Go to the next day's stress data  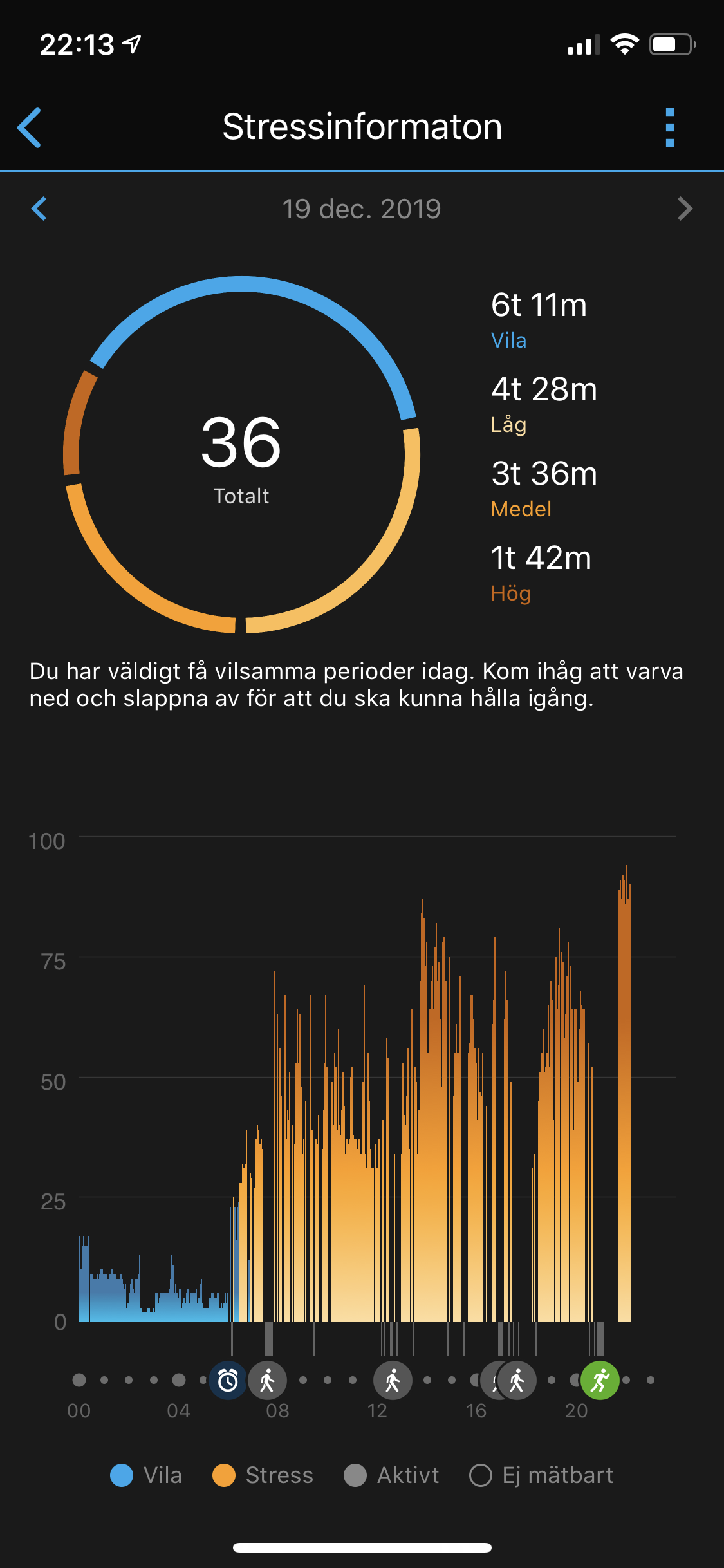pos(685,209)
